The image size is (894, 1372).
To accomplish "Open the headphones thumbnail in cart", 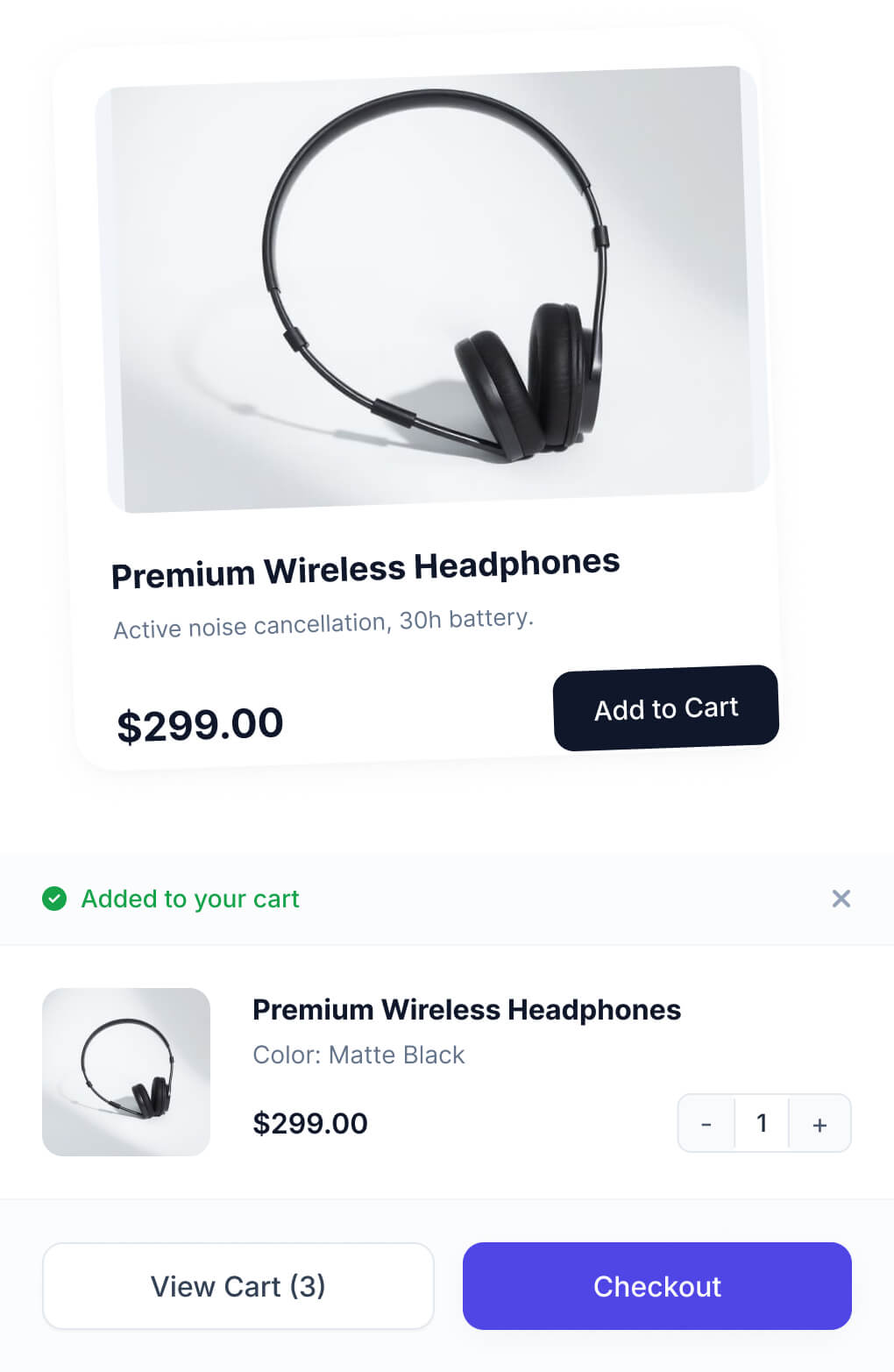I will (x=126, y=1071).
